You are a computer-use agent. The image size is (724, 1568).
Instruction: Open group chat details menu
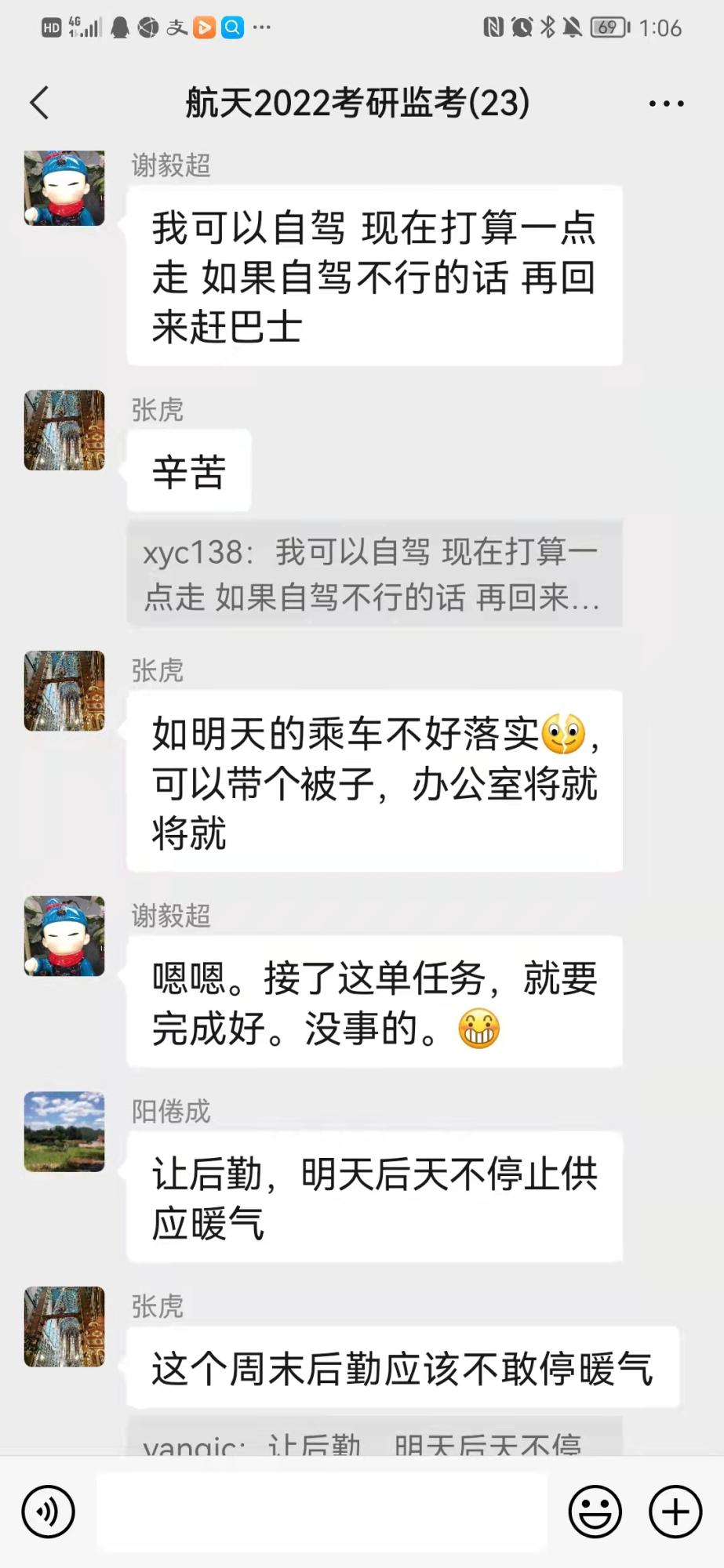[666, 103]
